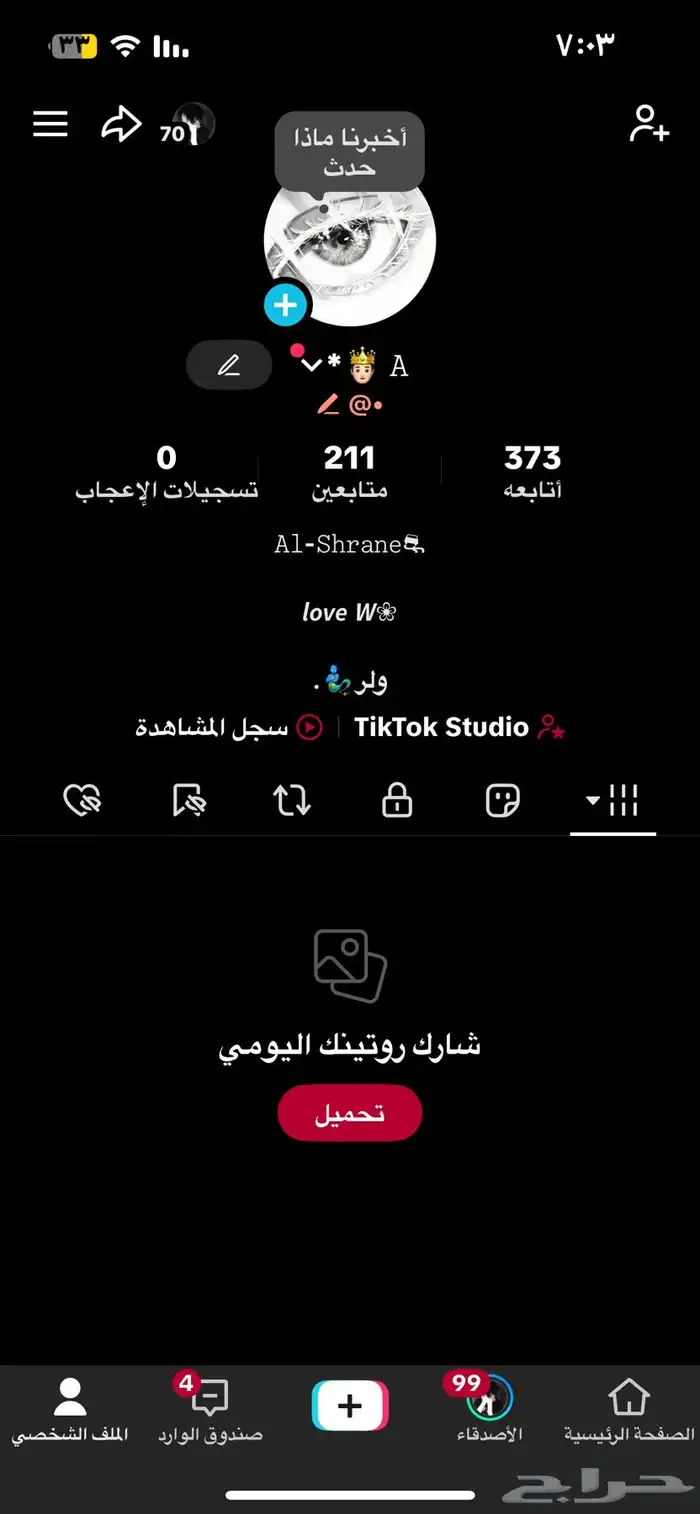Viewport: 700px width, 1514px height.
Task: Switch to the liked videos tab
Action: 82,801
